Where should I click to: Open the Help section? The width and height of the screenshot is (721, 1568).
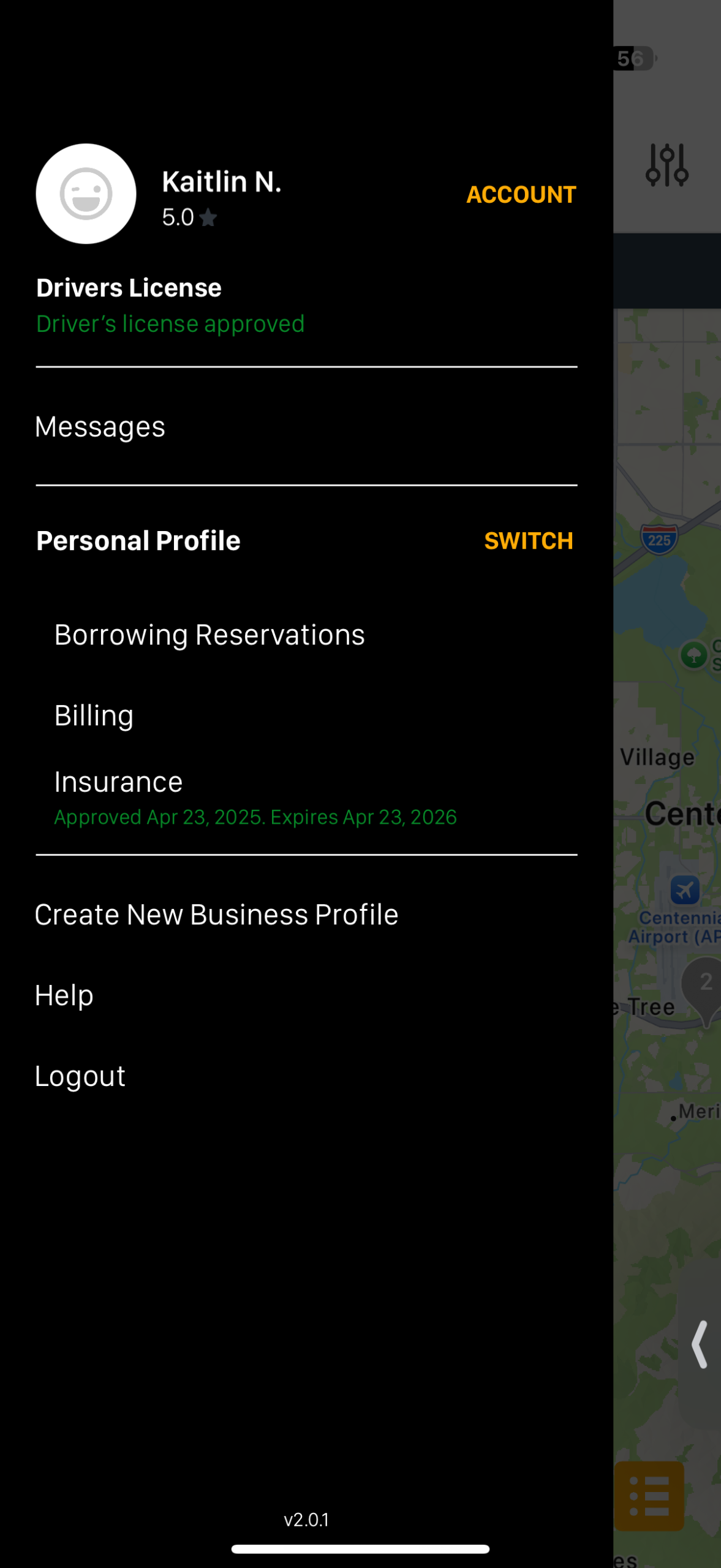(64, 995)
